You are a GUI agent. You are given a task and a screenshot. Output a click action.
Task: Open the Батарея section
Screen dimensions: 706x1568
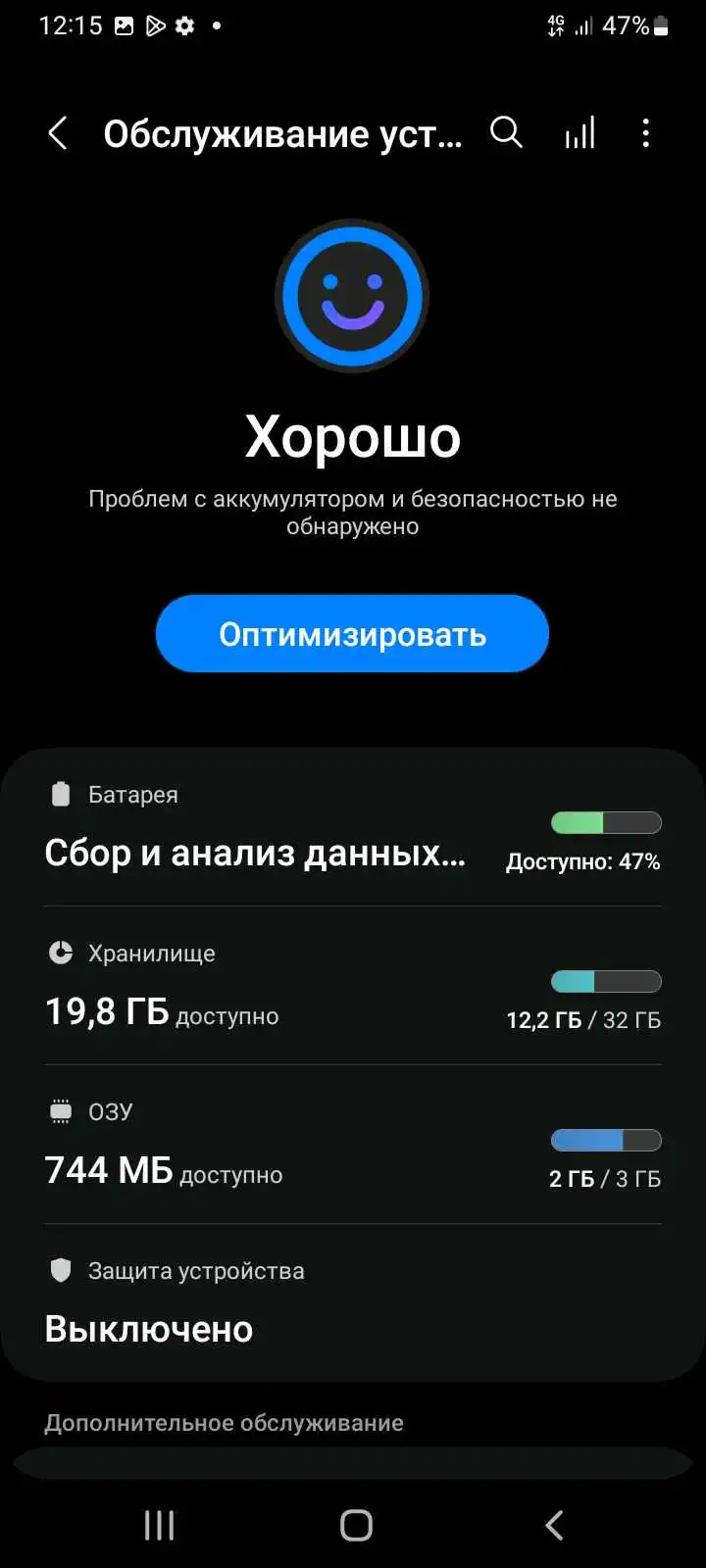pyautogui.click(x=353, y=828)
